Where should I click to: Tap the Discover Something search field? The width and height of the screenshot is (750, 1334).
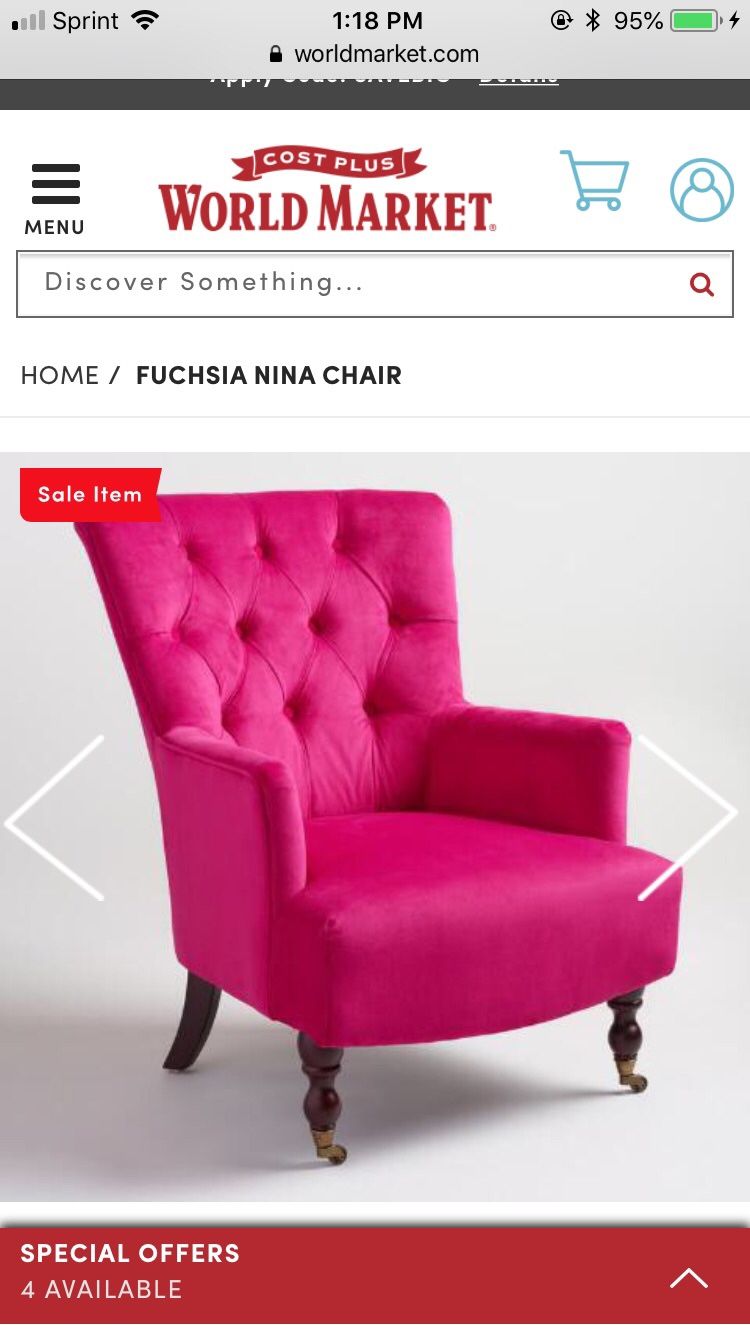click(x=375, y=284)
